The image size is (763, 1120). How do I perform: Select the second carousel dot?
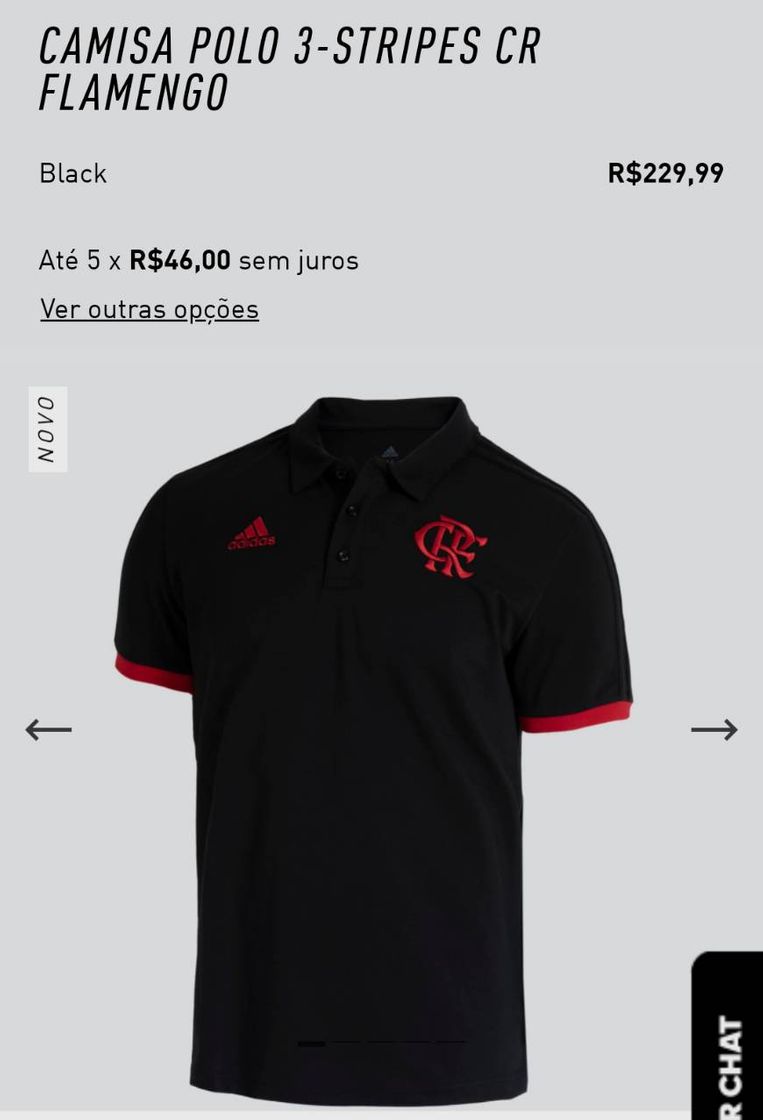point(345,1042)
